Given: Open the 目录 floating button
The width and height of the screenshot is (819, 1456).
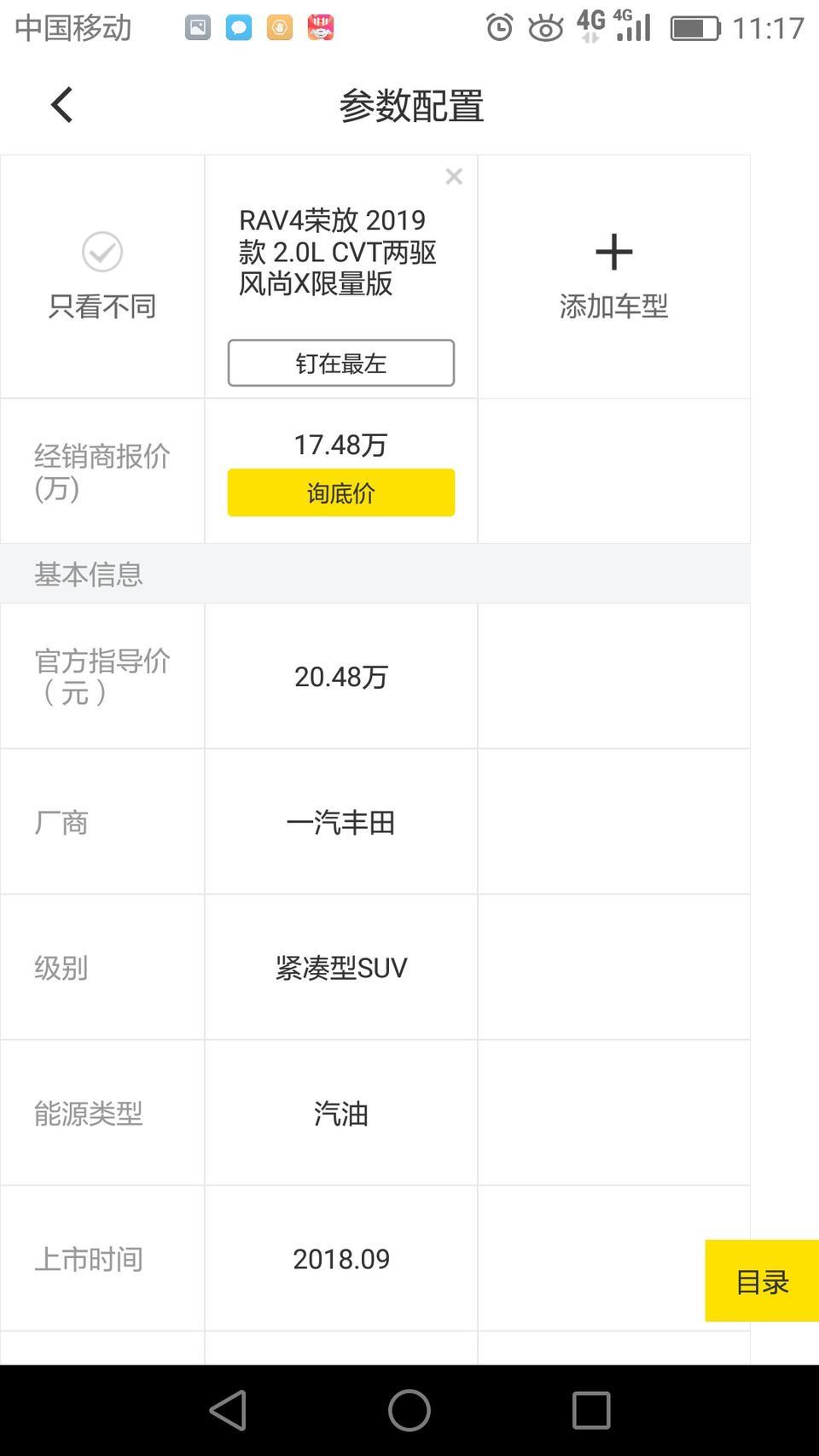Looking at the screenshot, I should coord(762,1280).
